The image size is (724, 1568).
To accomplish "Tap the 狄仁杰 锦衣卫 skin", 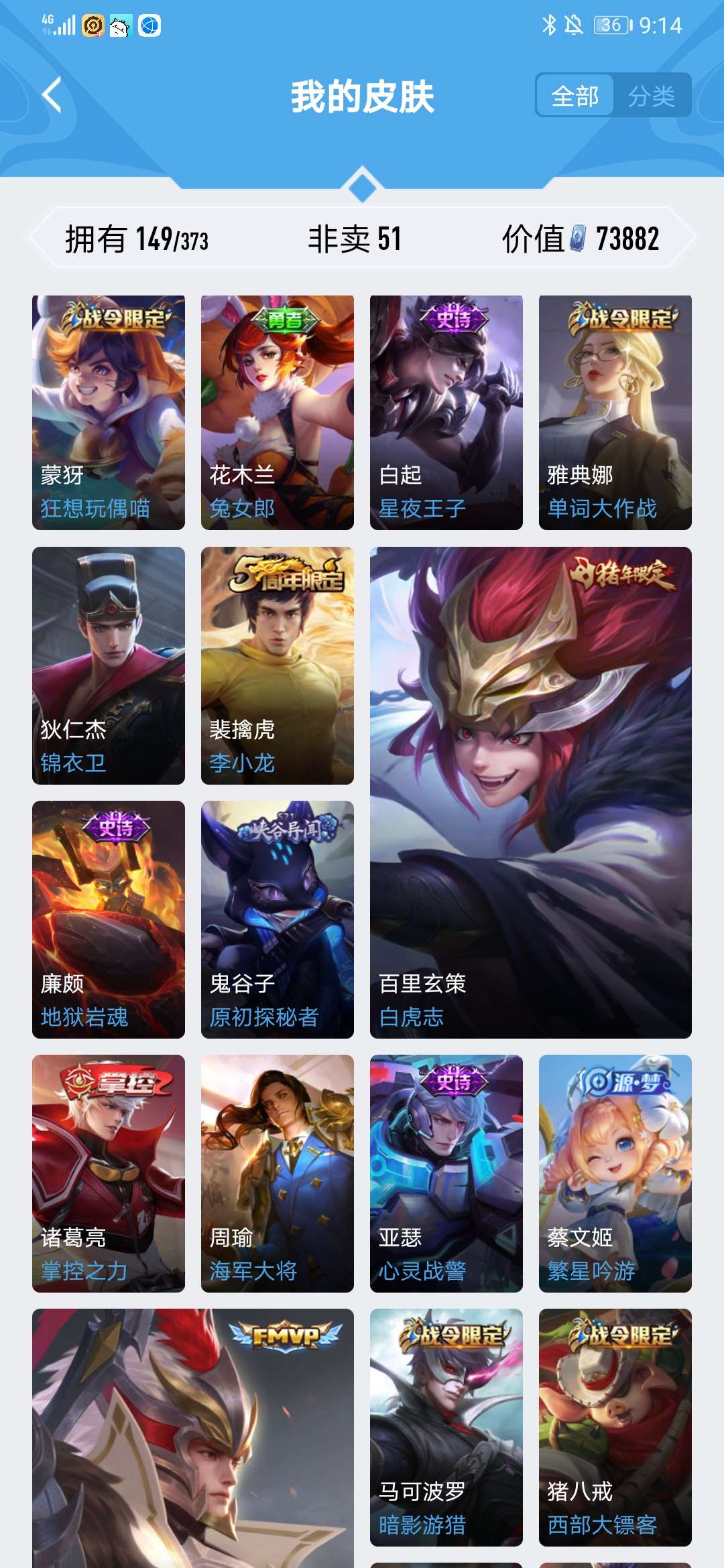I will pyautogui.click(x=109, y=665).
